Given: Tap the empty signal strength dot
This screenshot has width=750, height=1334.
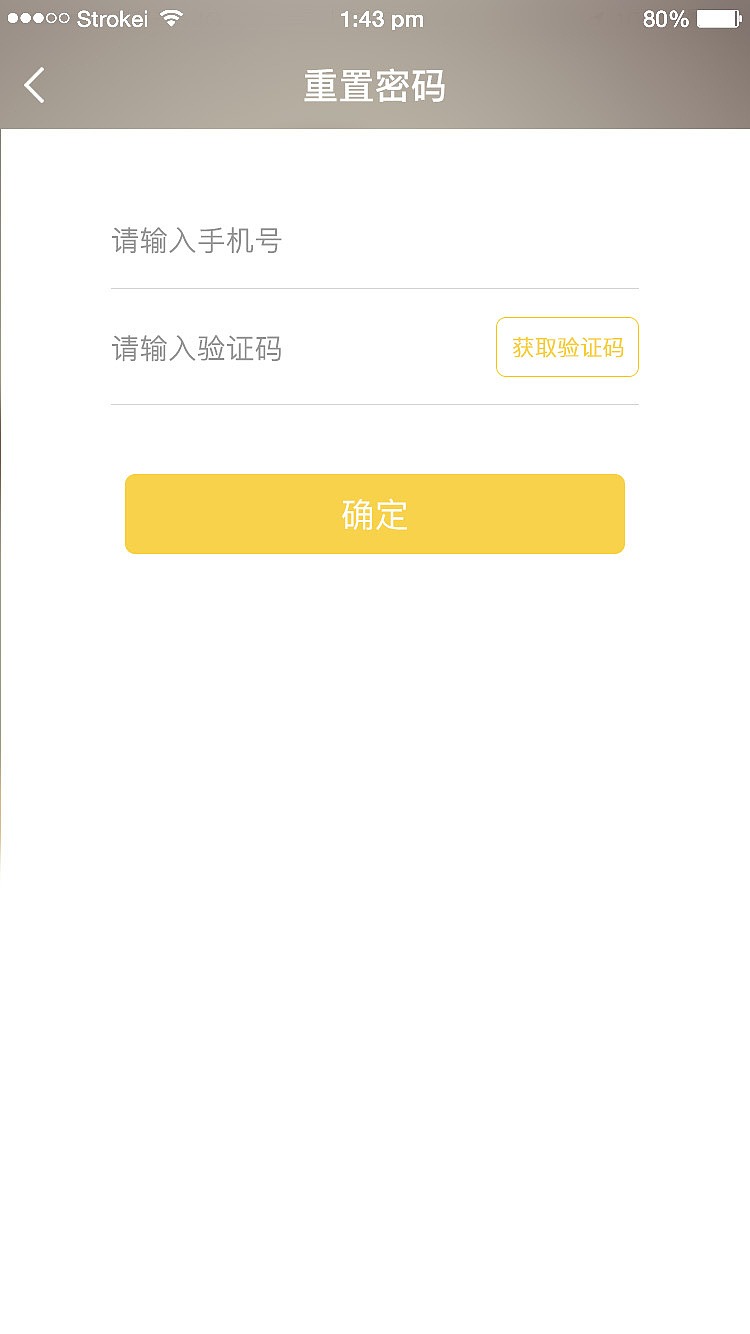Looking at the screenshot, I should pyautogui.click(x=64, y=16).
